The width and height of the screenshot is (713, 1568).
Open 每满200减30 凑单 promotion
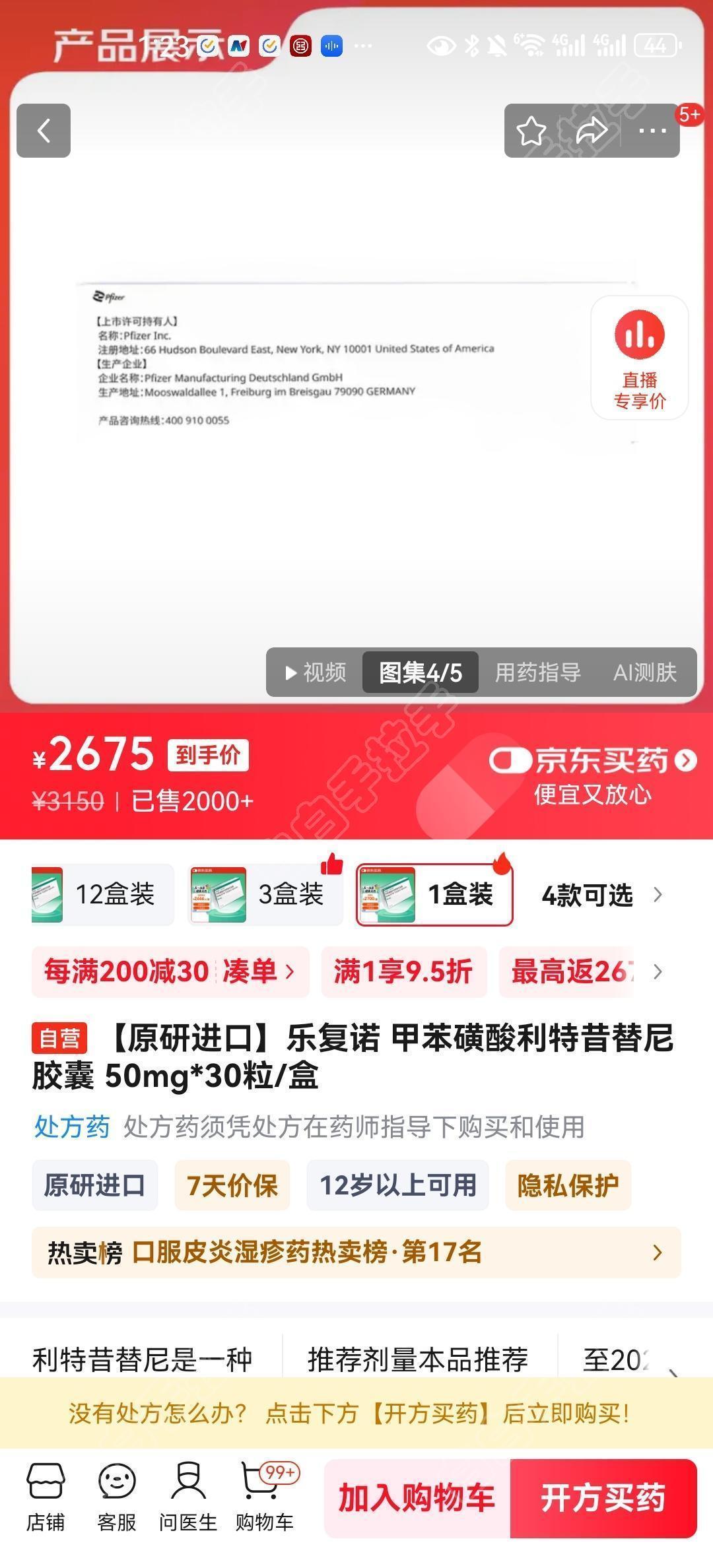click(x=170, y=971)
